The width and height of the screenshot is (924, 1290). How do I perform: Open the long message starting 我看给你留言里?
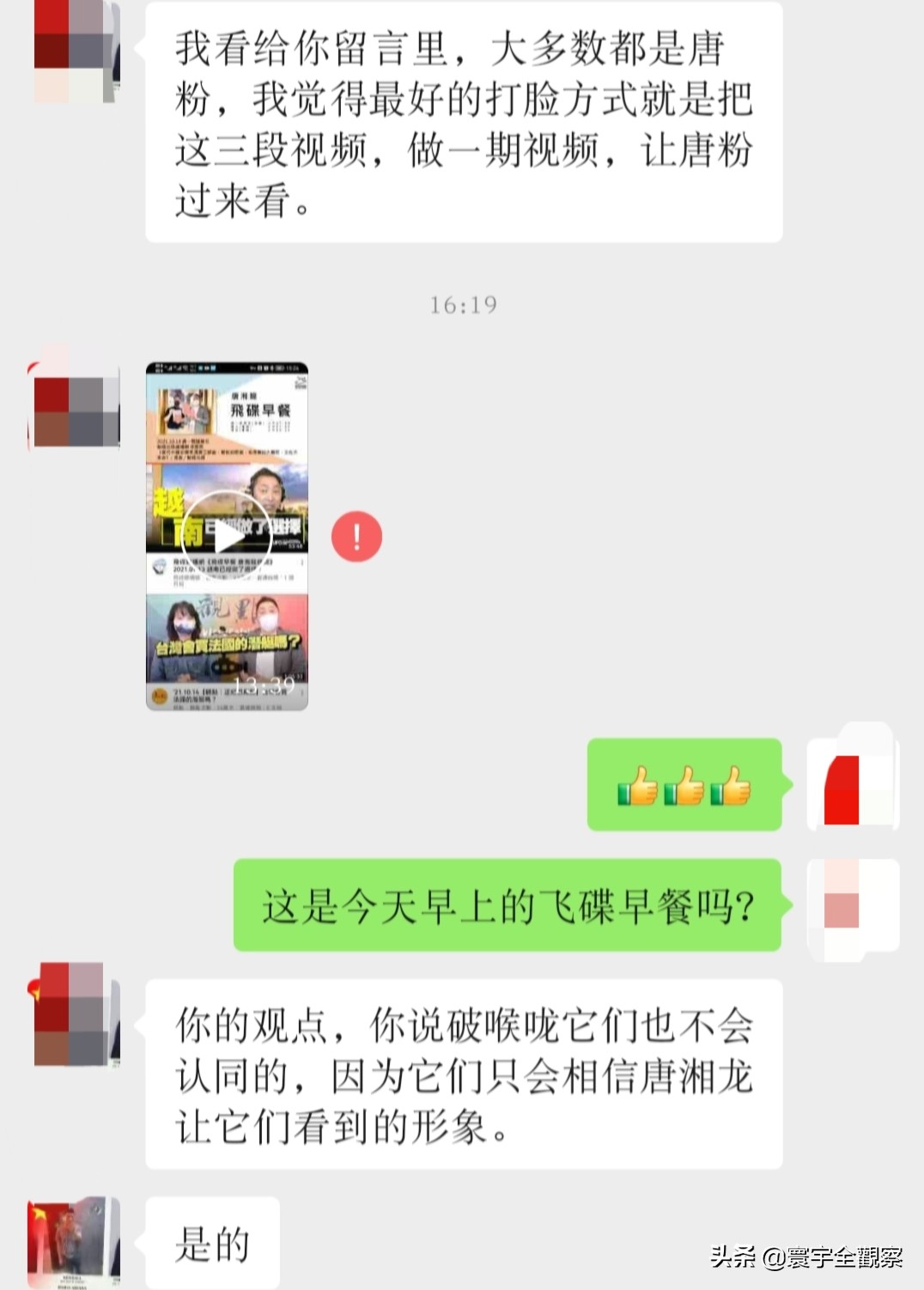tap(464, 125)
